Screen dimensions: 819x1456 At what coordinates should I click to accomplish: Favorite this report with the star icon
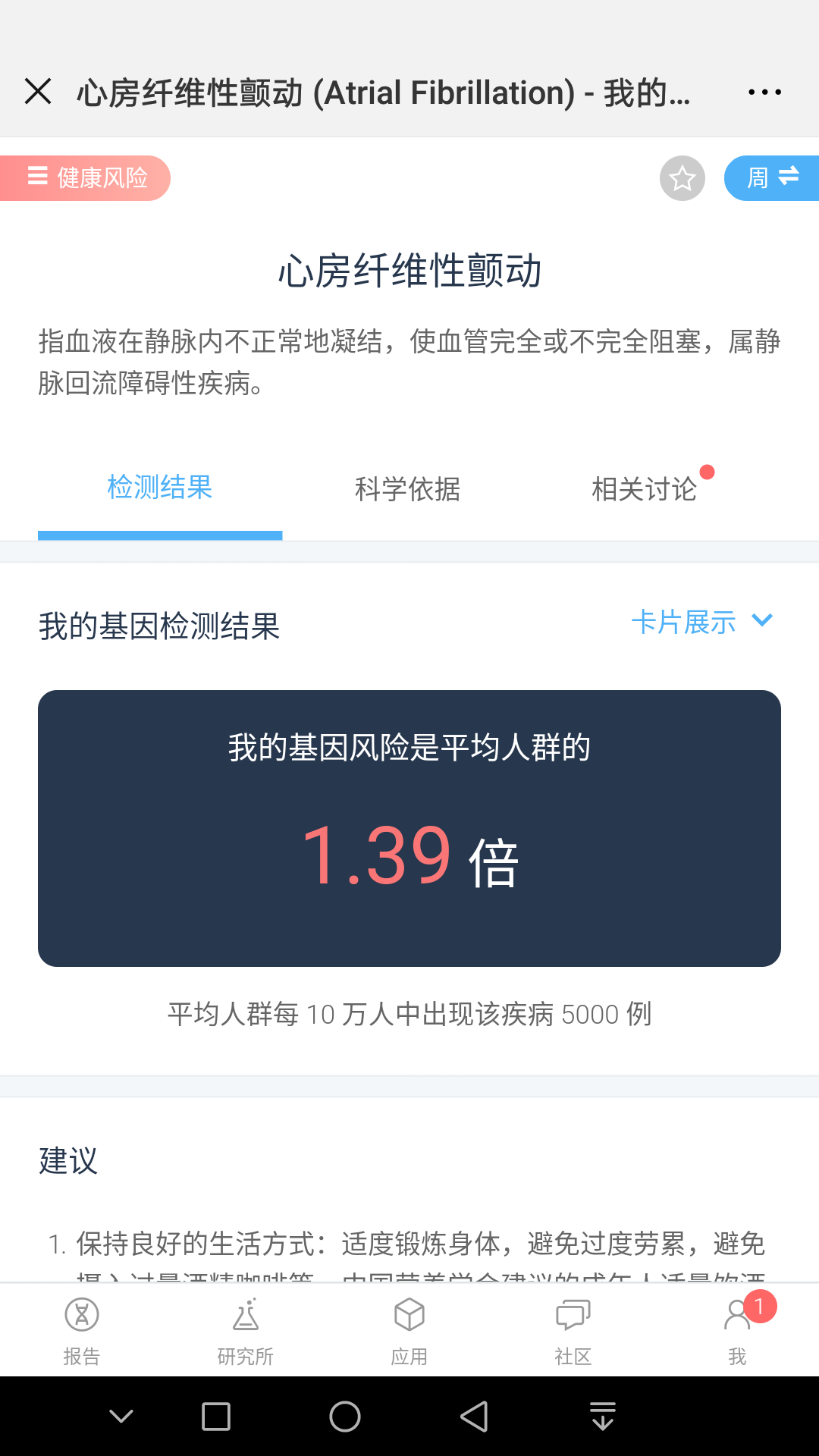point(682,178)
